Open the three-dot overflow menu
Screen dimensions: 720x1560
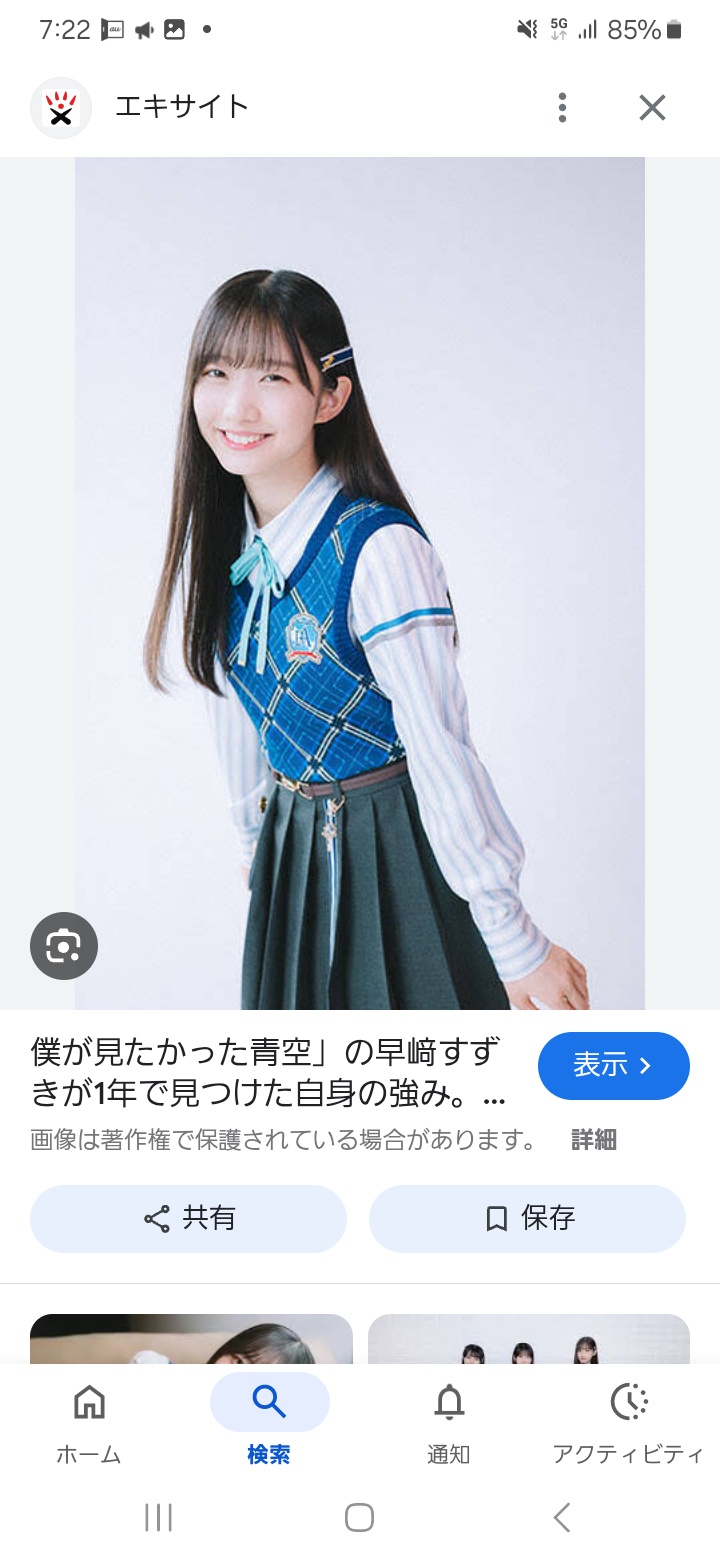coord(563,107)
